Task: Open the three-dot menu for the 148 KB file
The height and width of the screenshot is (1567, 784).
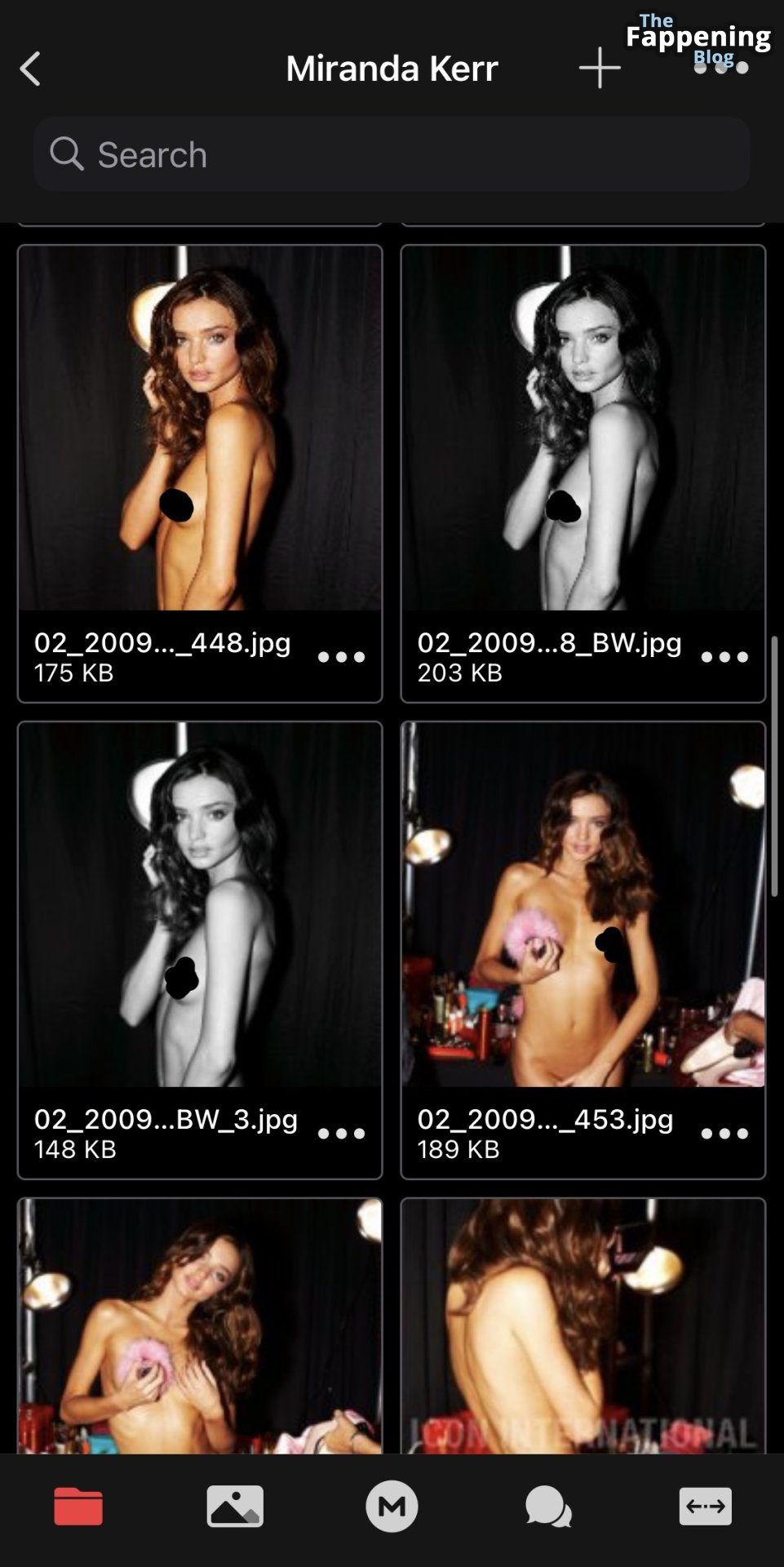Action: (341, 1134)
